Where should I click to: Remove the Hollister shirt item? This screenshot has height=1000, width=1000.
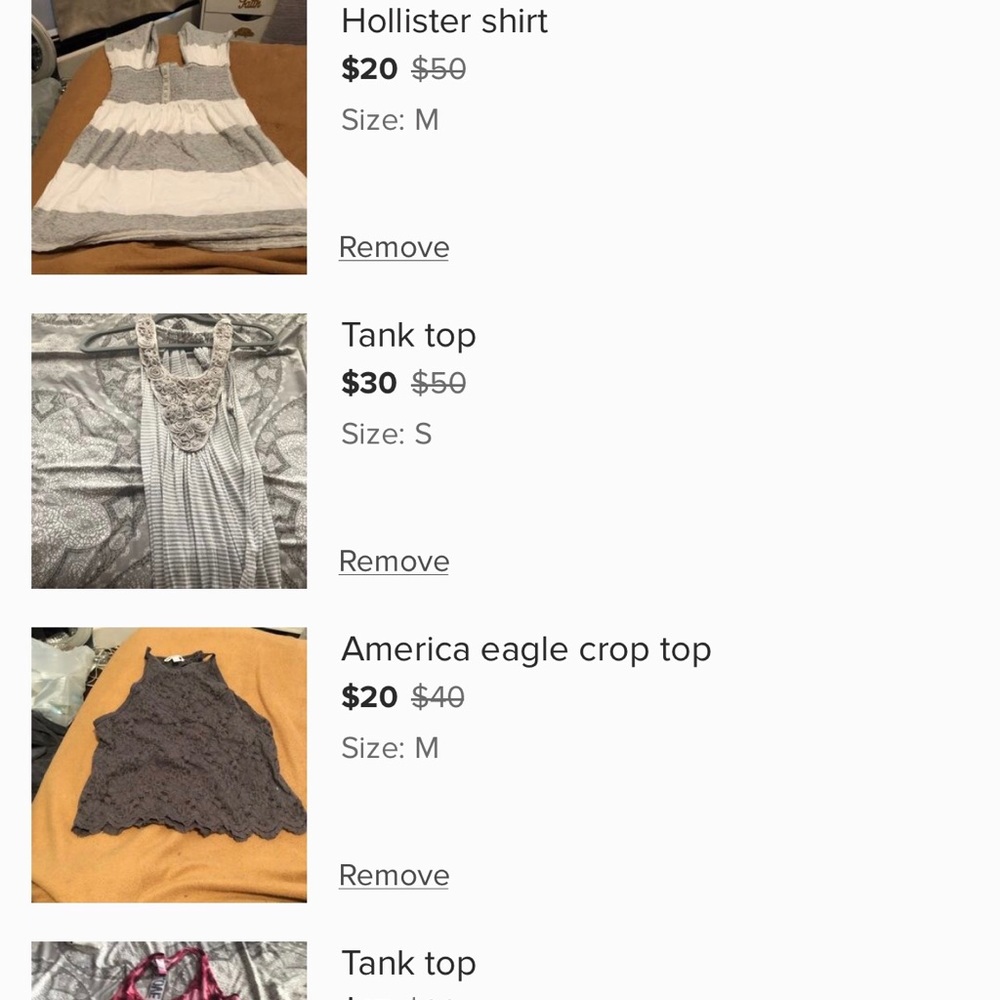pos(394,247)
